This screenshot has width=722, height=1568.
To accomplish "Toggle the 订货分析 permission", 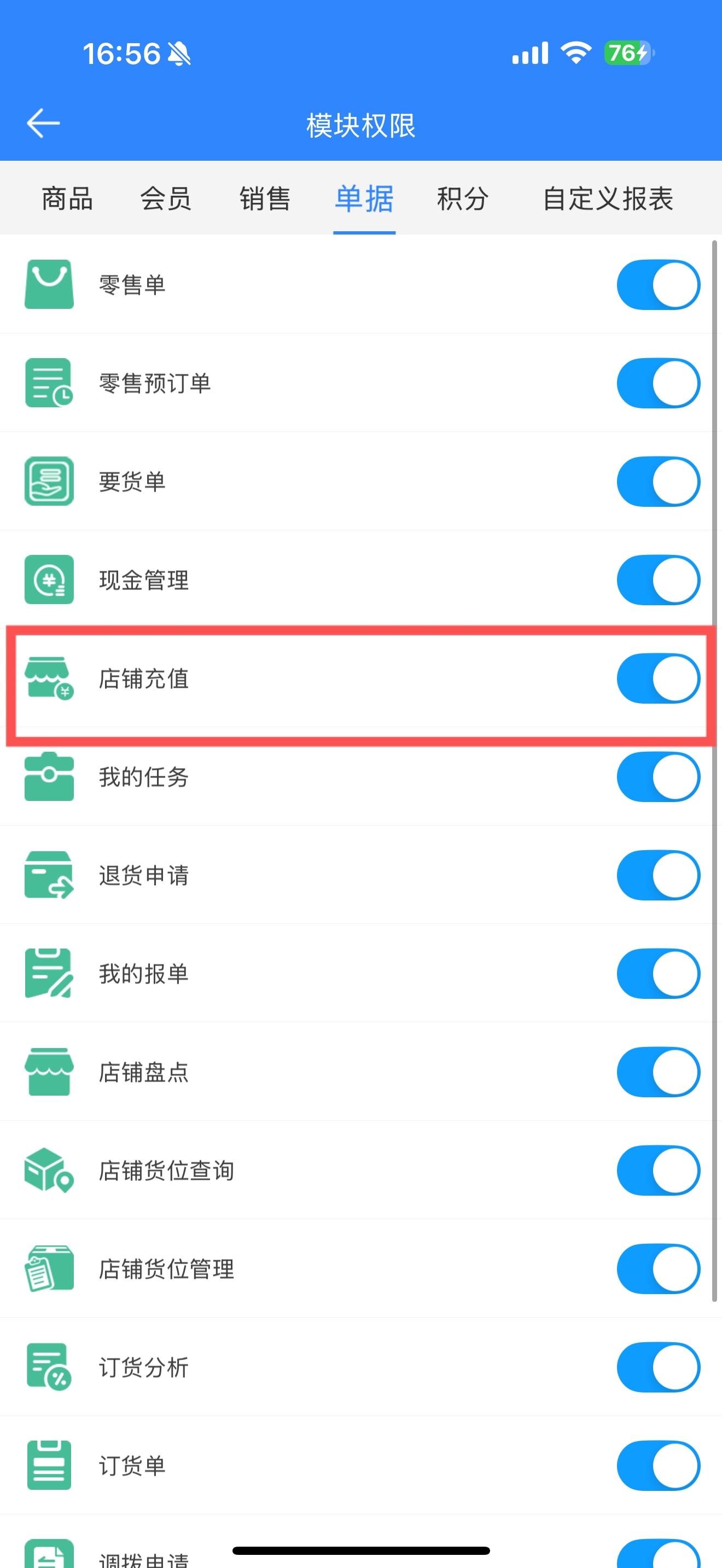I will 658,1367.
